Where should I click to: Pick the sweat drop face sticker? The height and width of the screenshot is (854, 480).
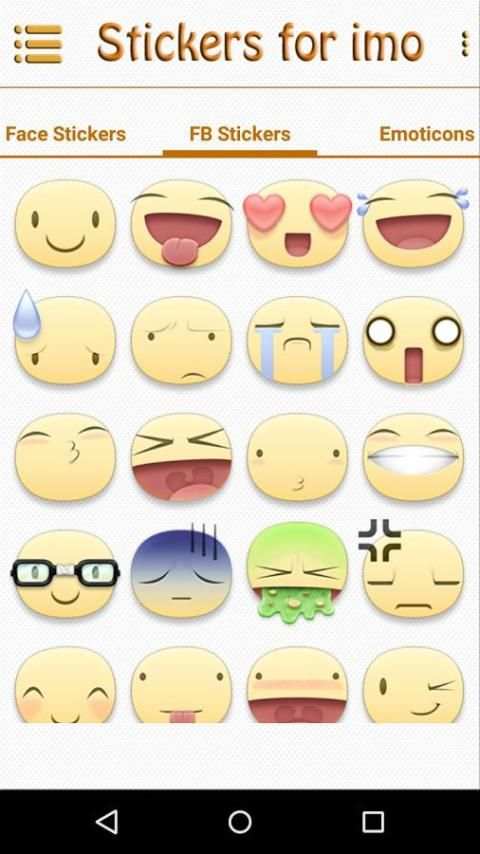[x=65, y=338]
